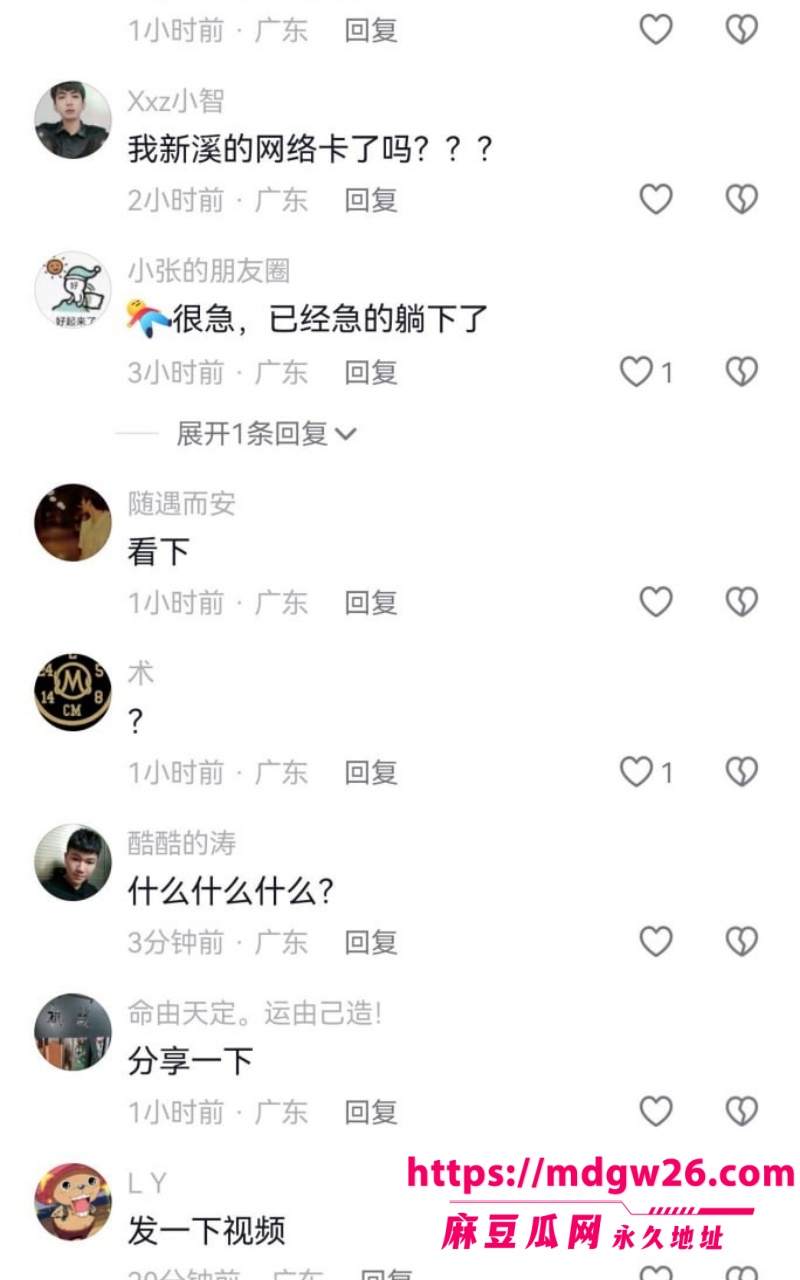Reply to 术's question mark comment

pyautogui.click(x=371, y=772)
